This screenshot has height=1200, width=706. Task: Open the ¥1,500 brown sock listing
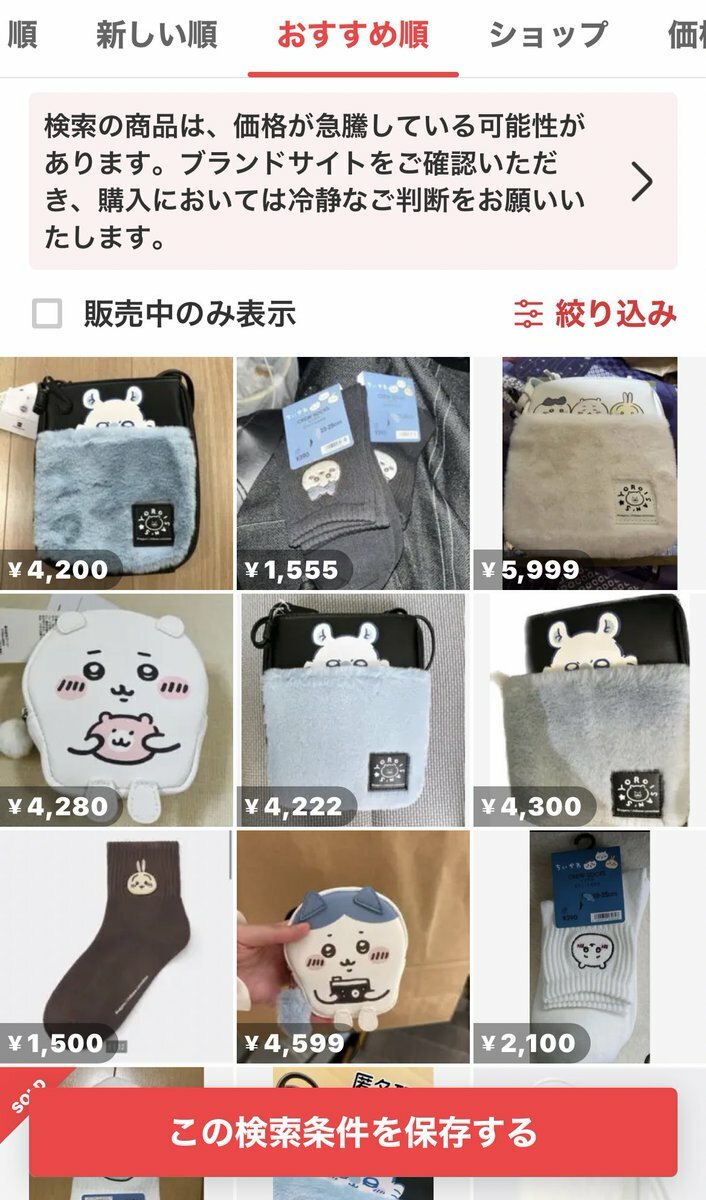[x=116, y=945]
